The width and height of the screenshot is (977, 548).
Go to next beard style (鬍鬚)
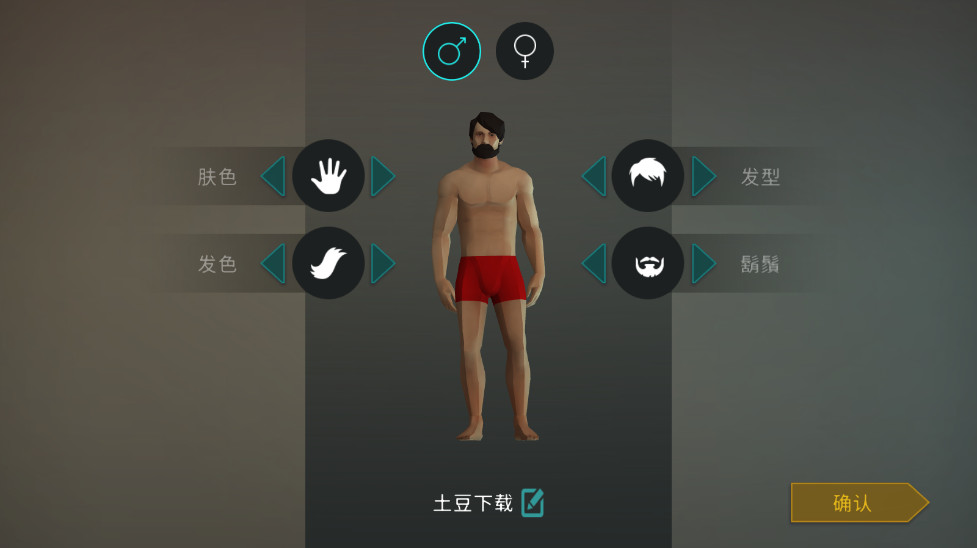704,264
